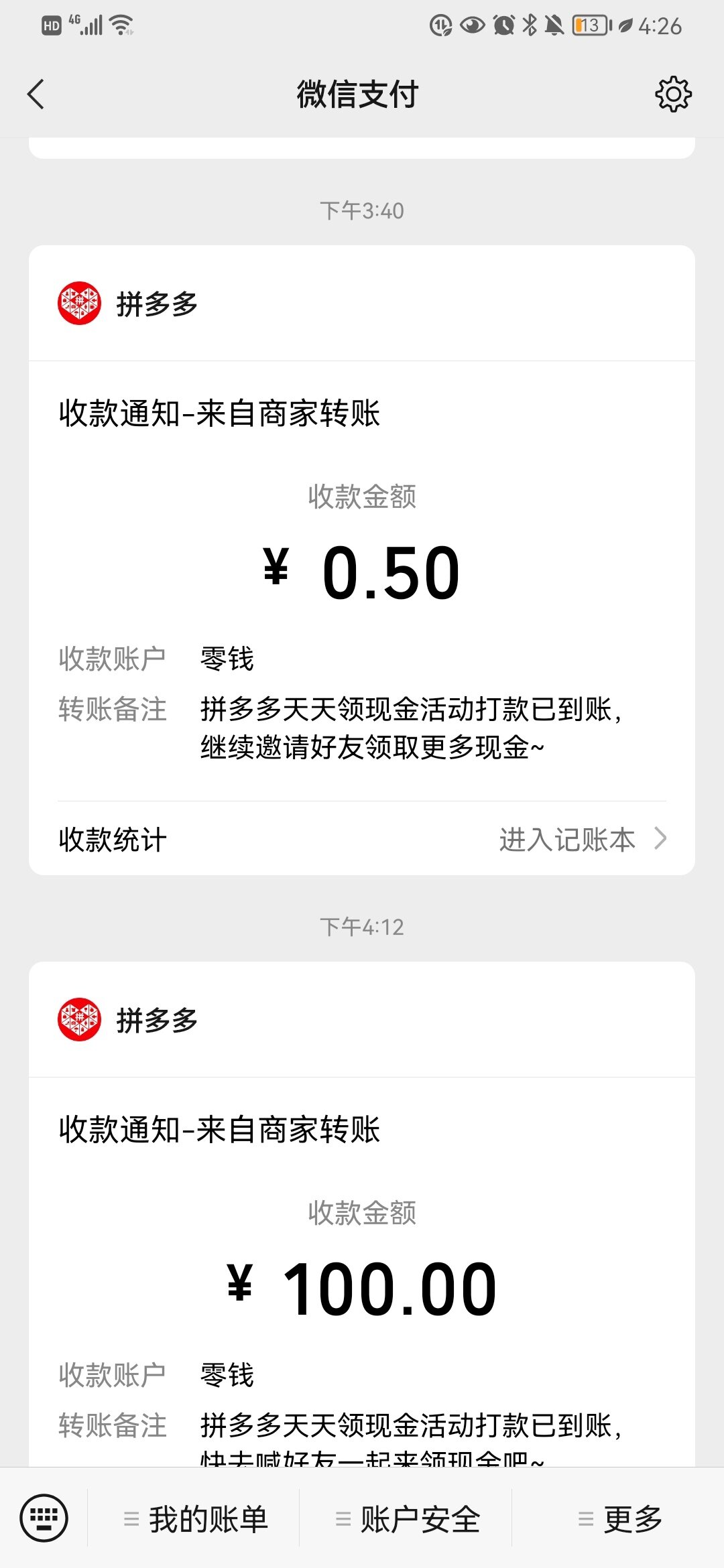
Task: Open the ¥100.00 拼多多 payment notification card
Action: pos(362,1214)
